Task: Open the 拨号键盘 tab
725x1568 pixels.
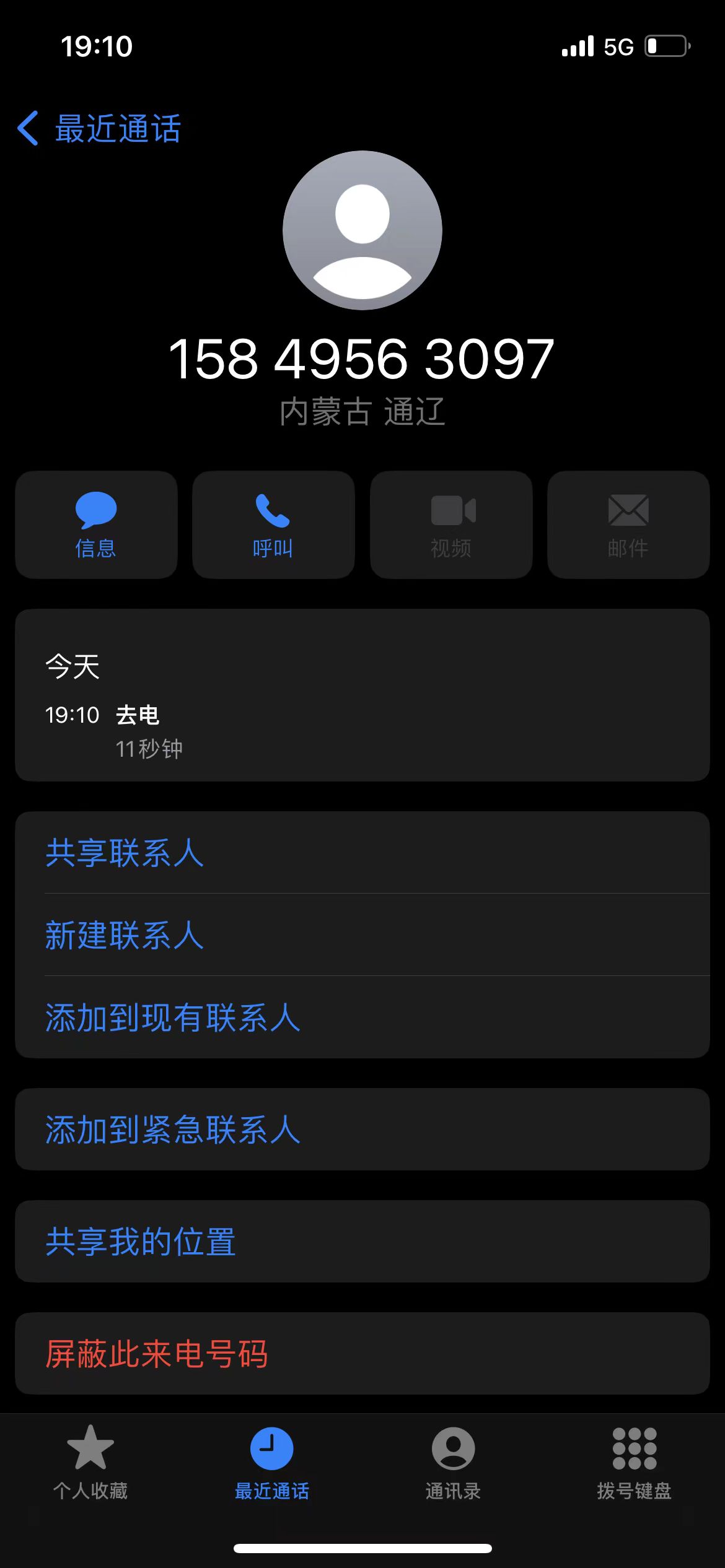Action: (x=635, y=1463)
